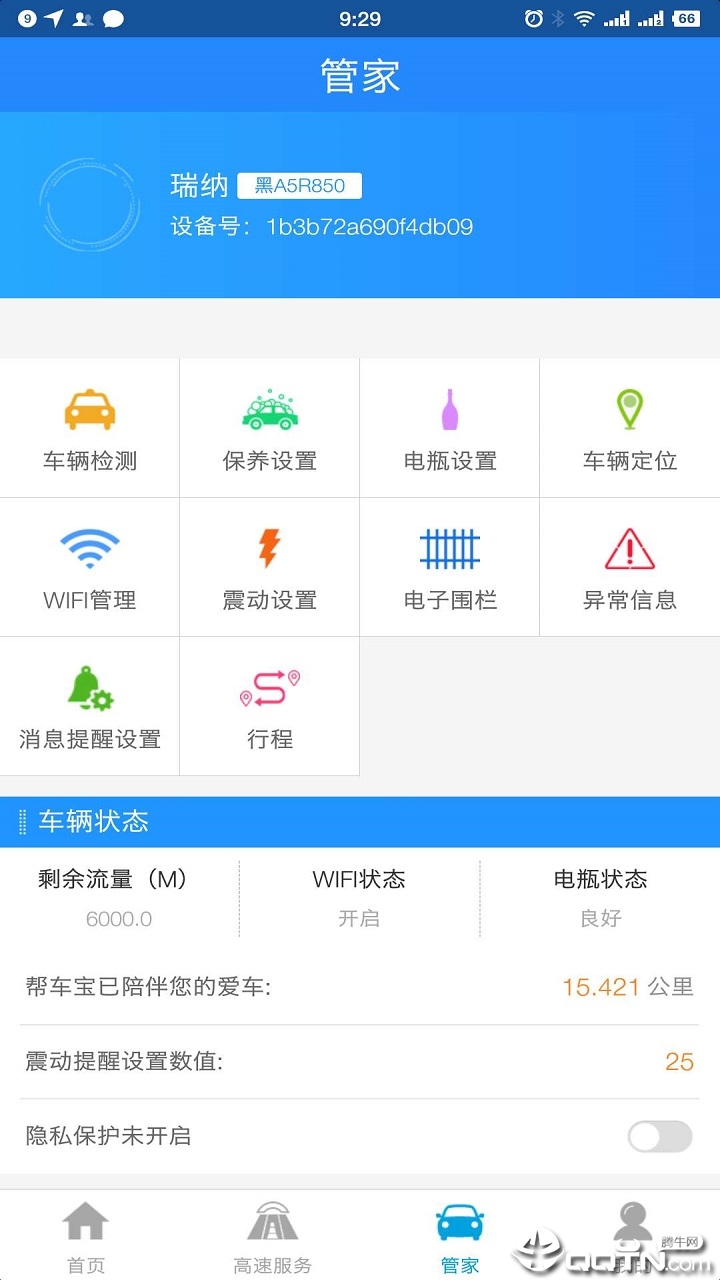Open 保养设置 maintenance settings
Viewport: 720px width, 1280px height.
pos(270,428)
